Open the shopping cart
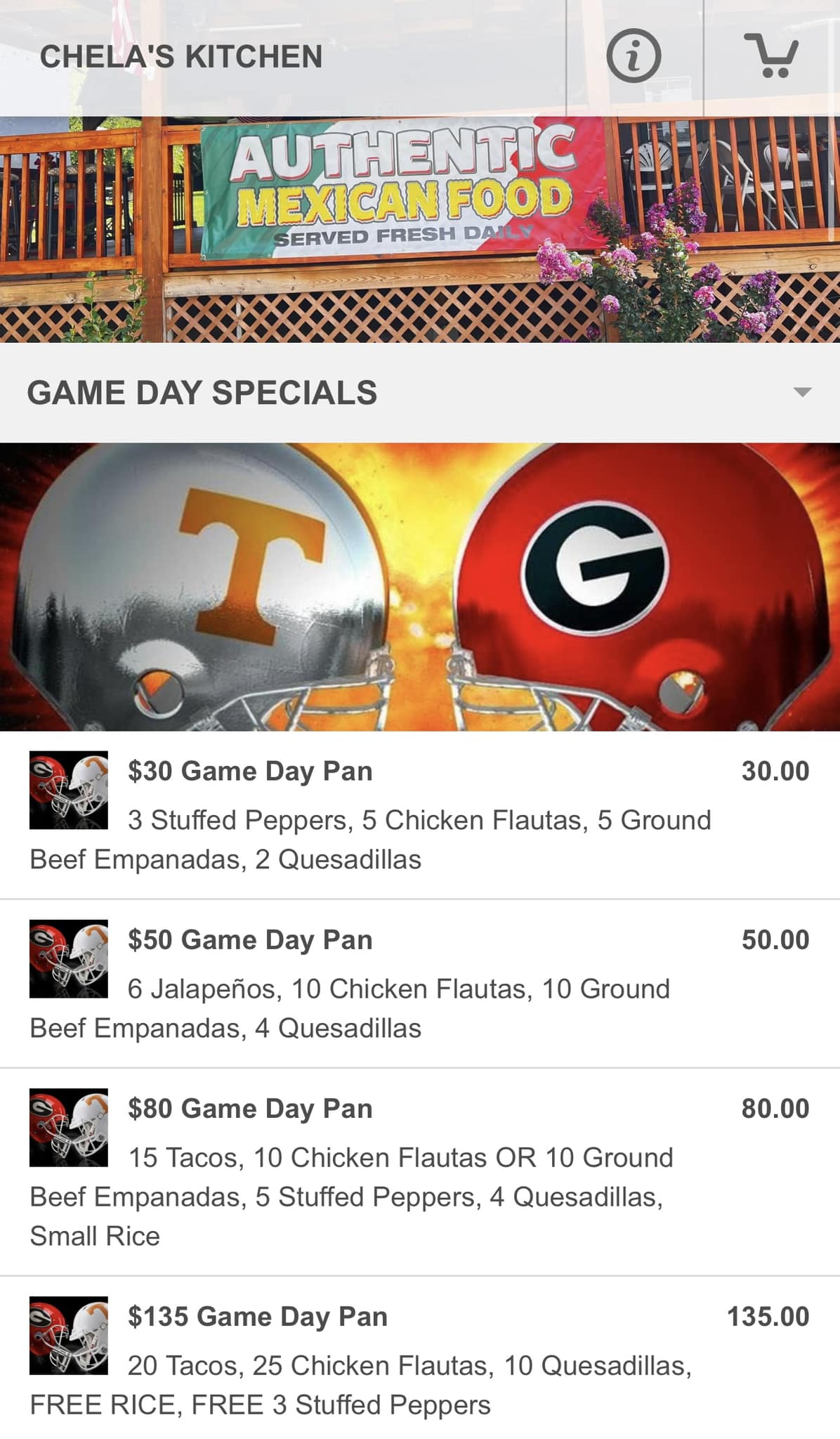This screenshot has width=840, height=1439. (x=771, y=56)
